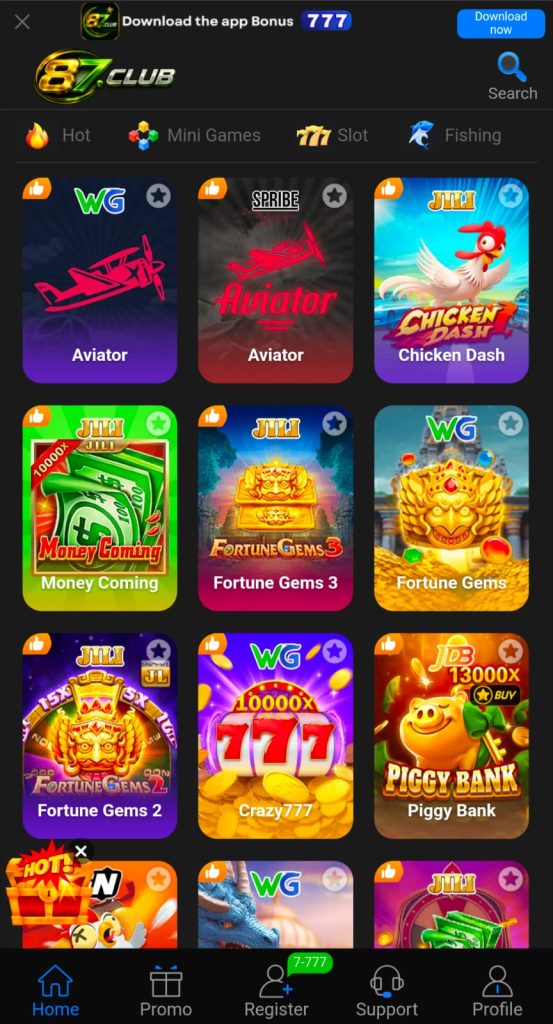Tap the Download now button

(x=501, y=24)
